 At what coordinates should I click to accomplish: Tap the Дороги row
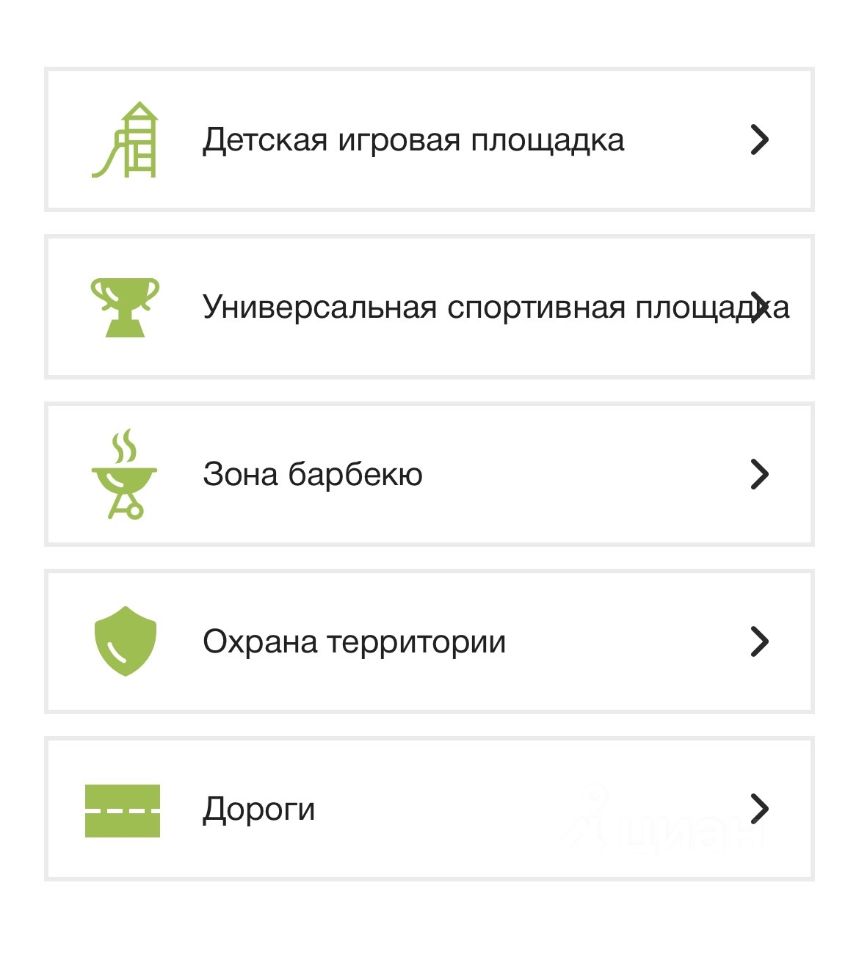pyautogui.click(x=429, y=808)
